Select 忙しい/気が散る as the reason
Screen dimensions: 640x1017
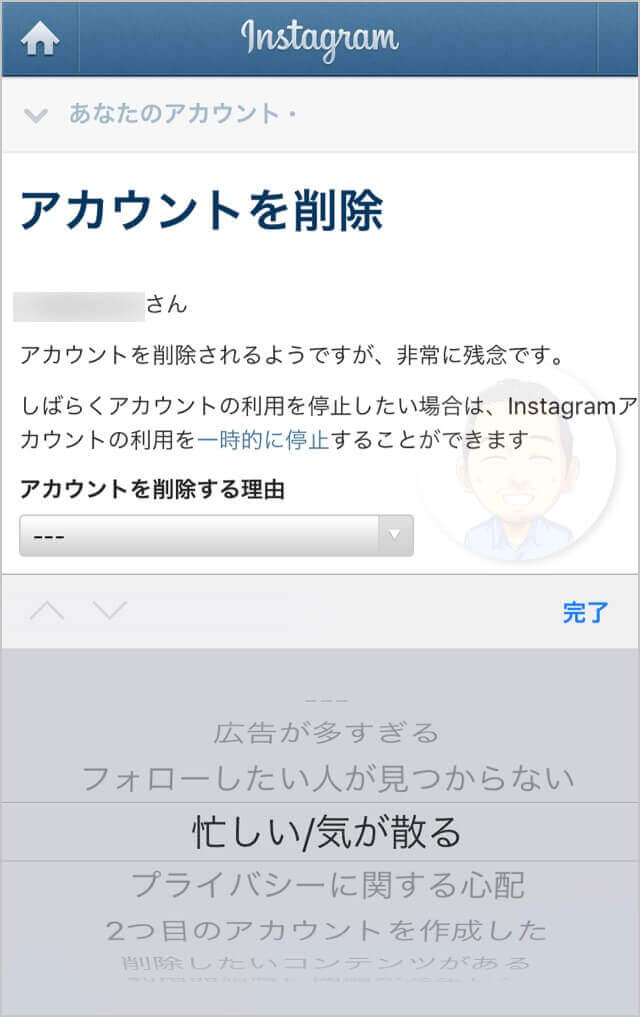(x=326, y=832)
